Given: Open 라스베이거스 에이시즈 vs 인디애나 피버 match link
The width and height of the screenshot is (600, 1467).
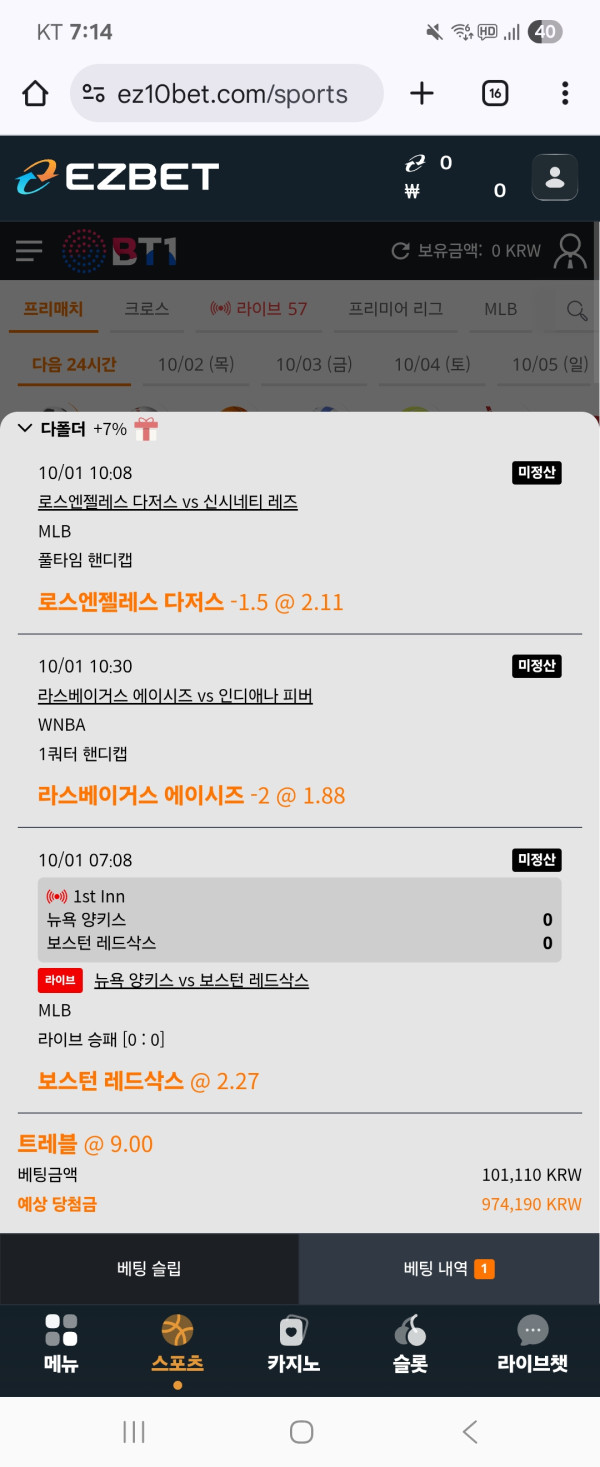Looking at the screenshot, I should pyautogui.click(x=175, y=696).
